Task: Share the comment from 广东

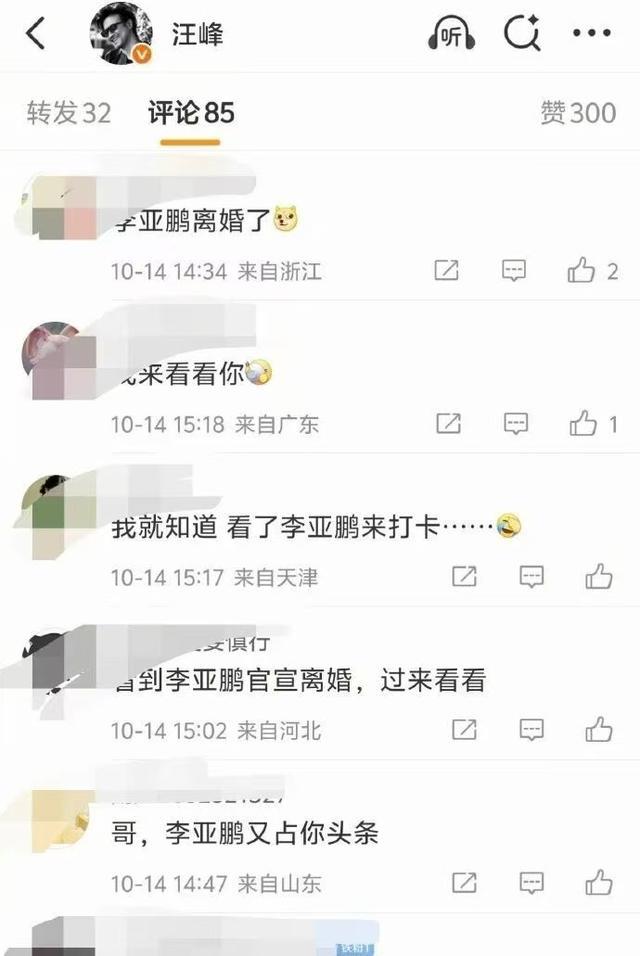Action: [448, 424]
